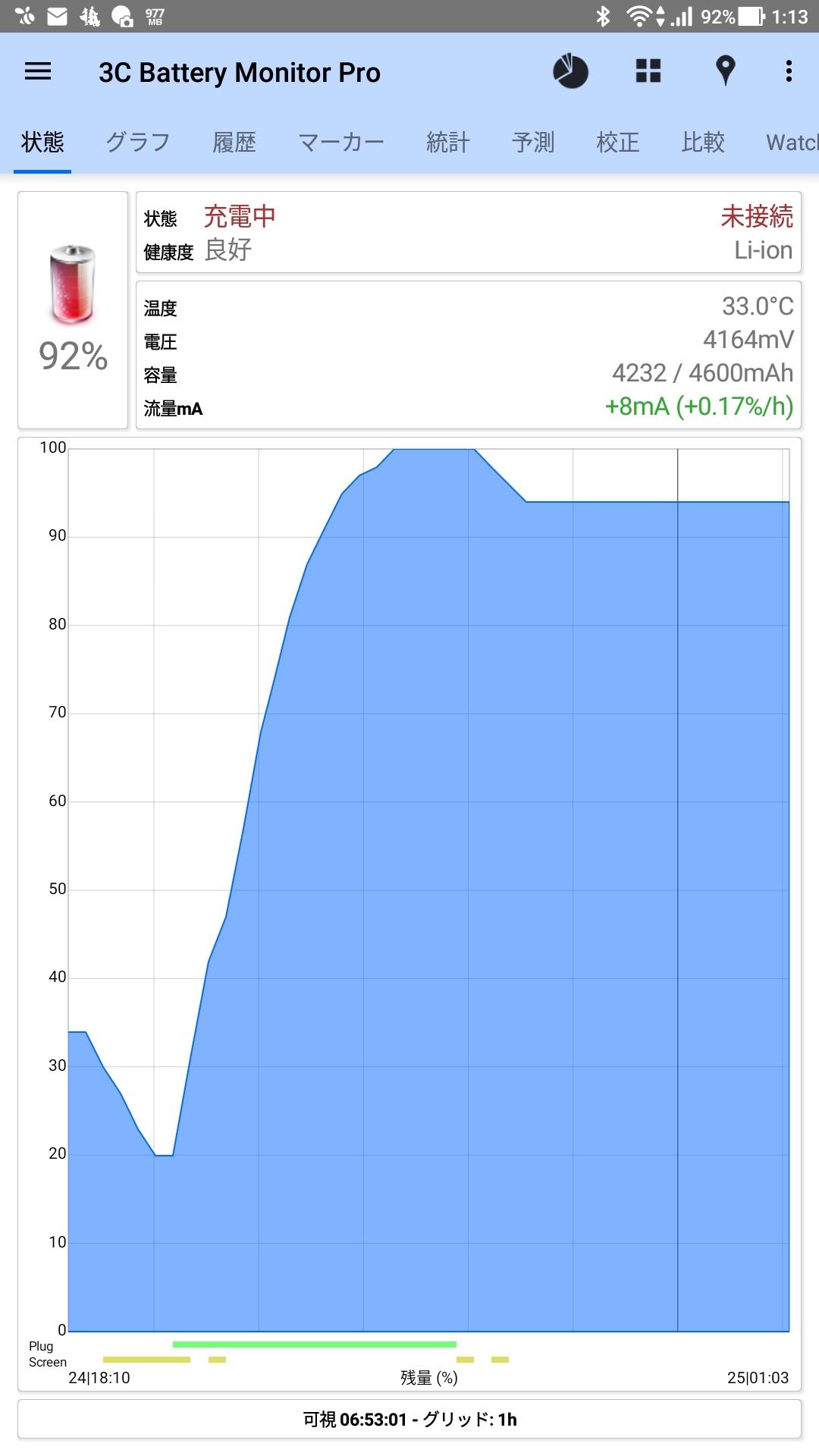Switch to the グラフ tab
The height and width of the screenshot is (1456, 819).
[137, 142]
